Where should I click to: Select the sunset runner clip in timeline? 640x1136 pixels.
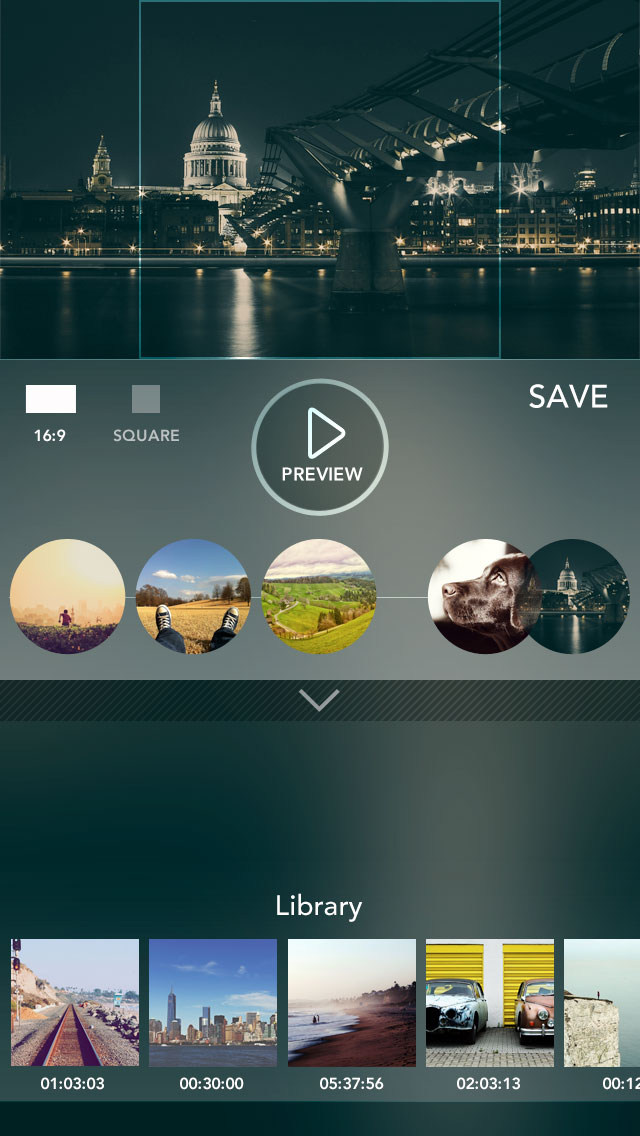coord(67,596)
